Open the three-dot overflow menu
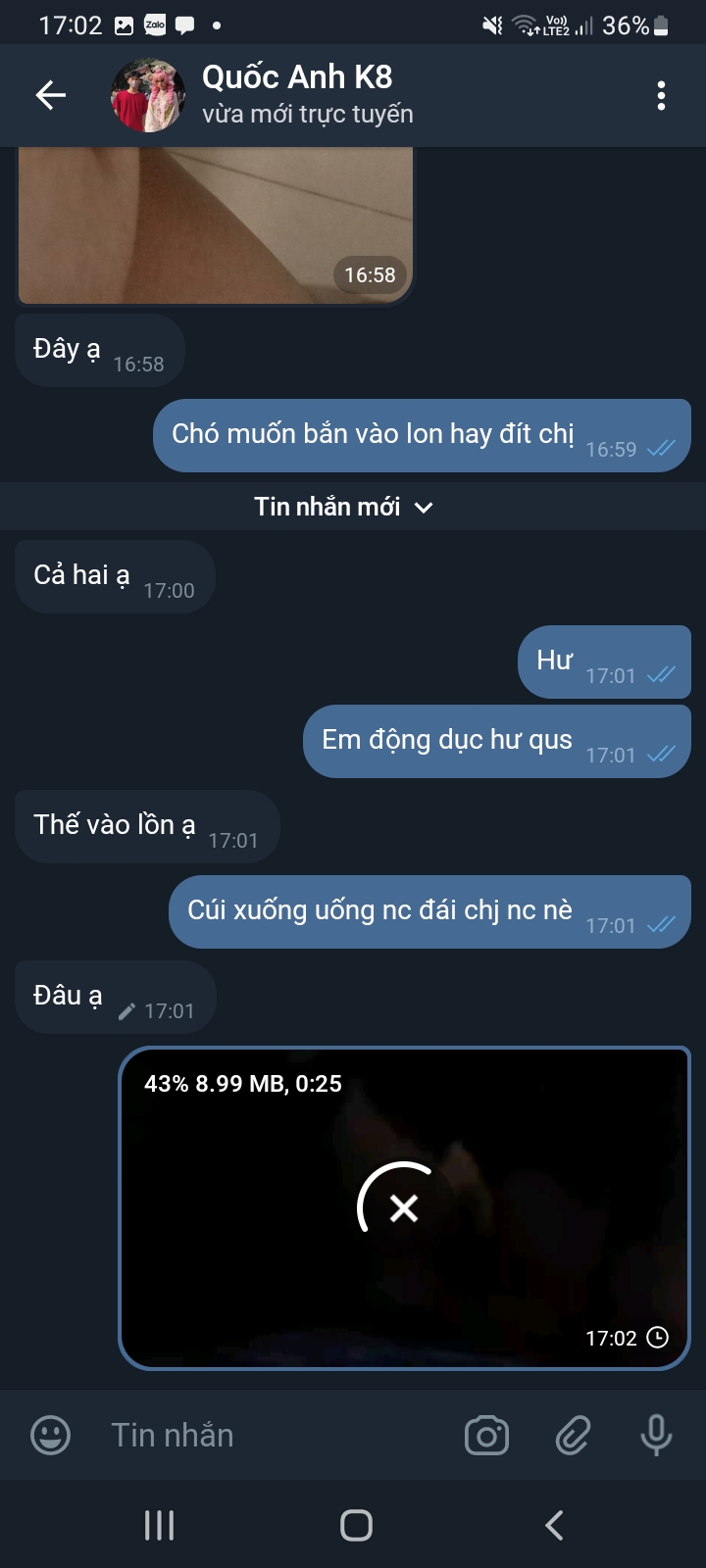 (661, 95)
